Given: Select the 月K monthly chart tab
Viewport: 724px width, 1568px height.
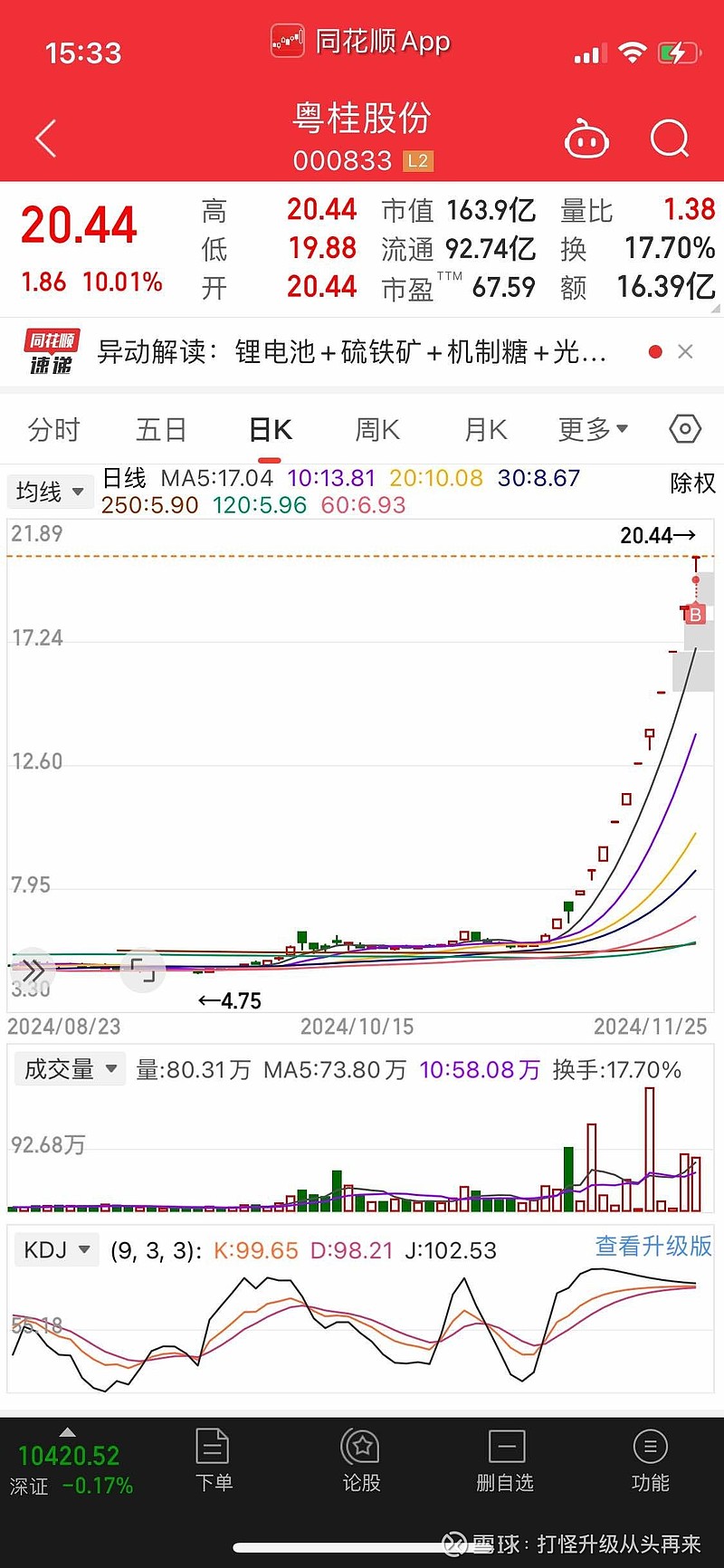Looking at the screenshot, I should click(x=485, y=429).
